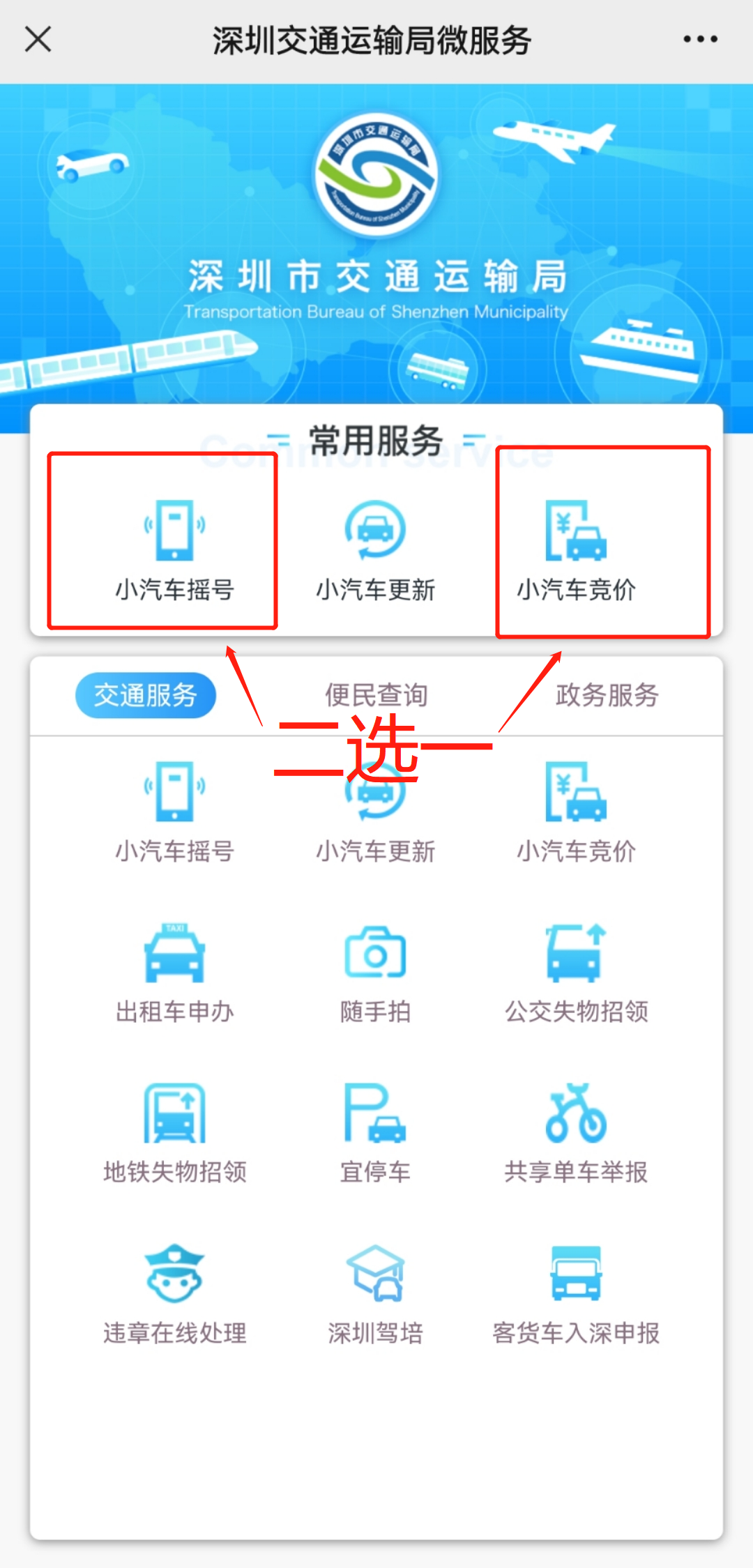The height and width of the screenshot is (1568, 753).
Task: Open the three-dot overflow menu
Action: [x=700, y=39]
